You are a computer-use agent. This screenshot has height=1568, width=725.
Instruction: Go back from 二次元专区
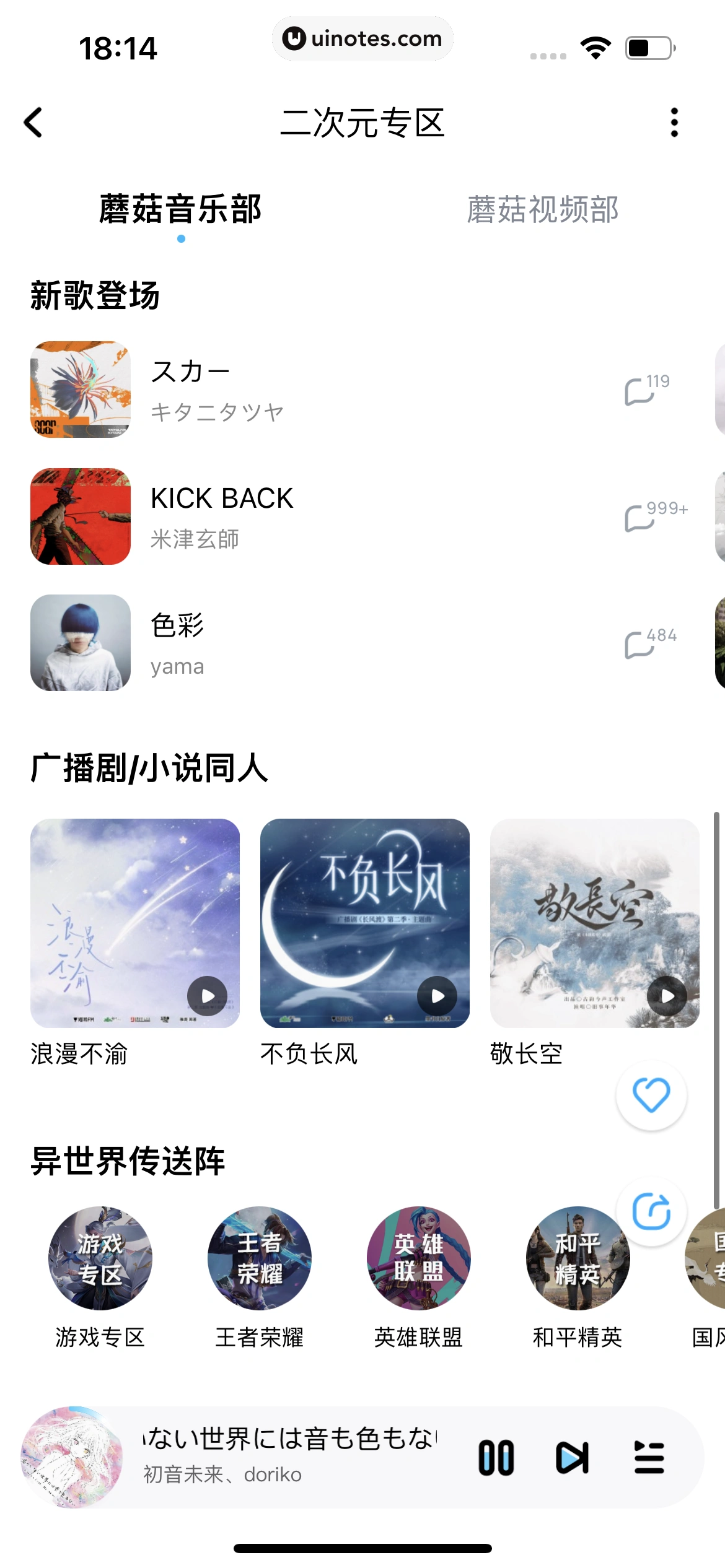point(33,123)
